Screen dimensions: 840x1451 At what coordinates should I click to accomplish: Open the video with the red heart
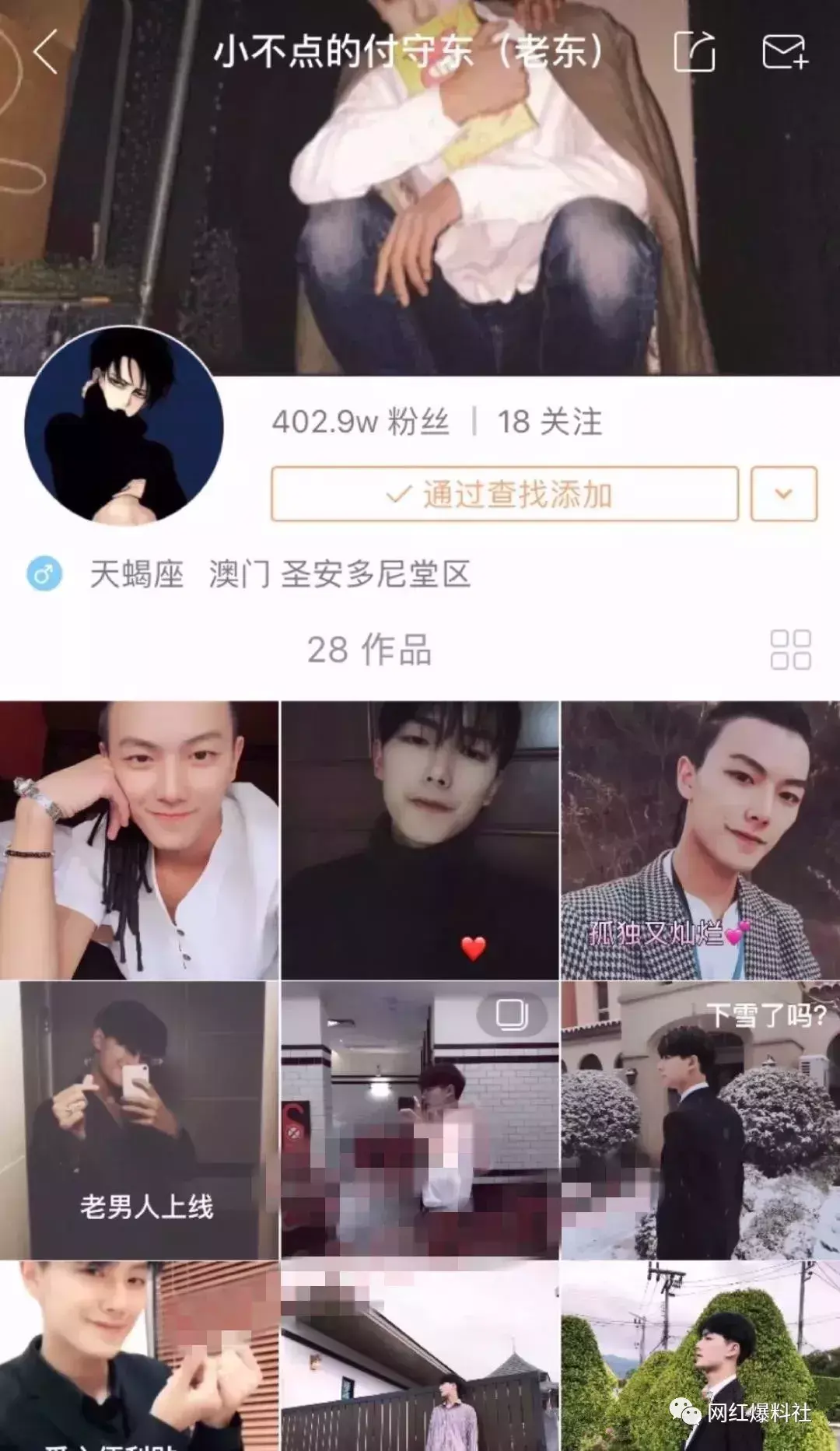point(420,840)
